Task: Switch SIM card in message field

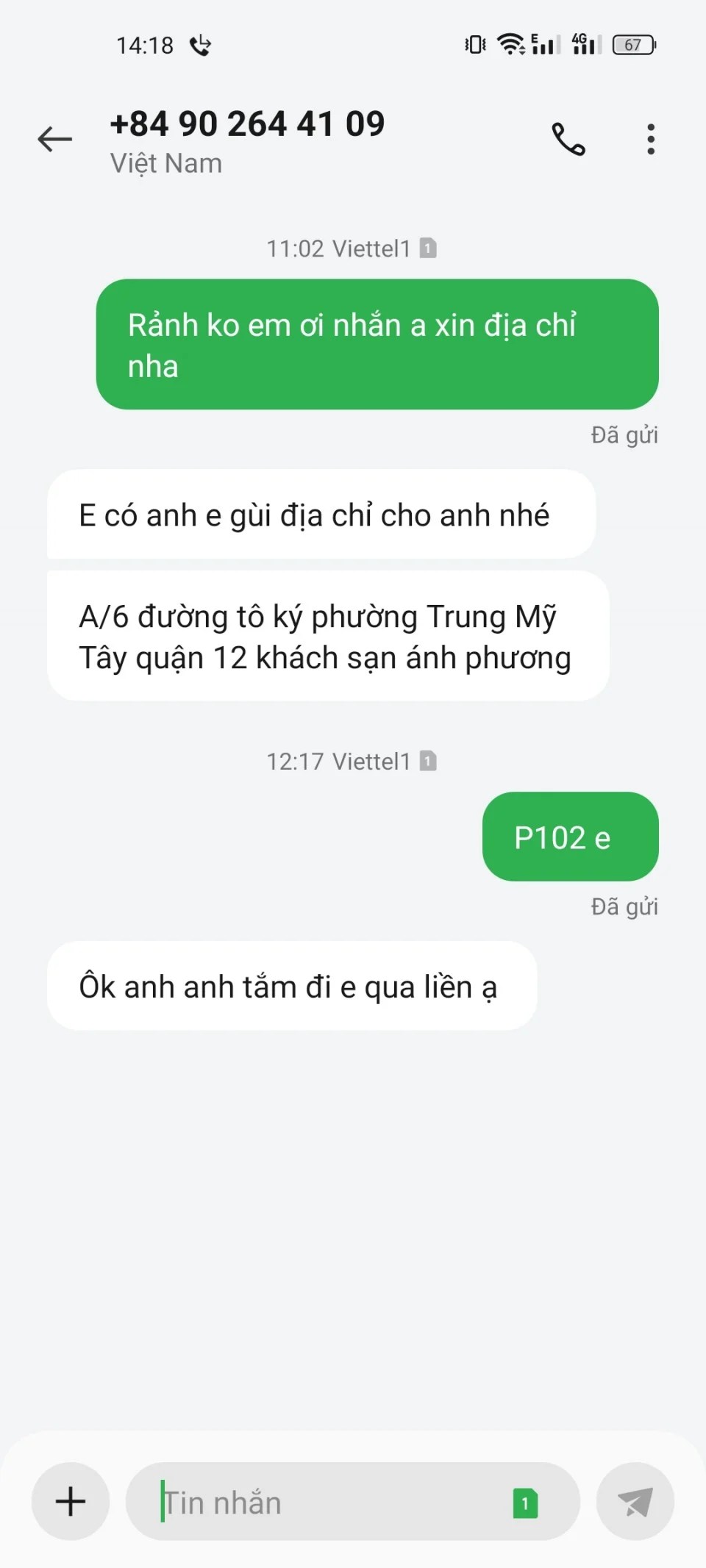Action: tap(525, 1503)
